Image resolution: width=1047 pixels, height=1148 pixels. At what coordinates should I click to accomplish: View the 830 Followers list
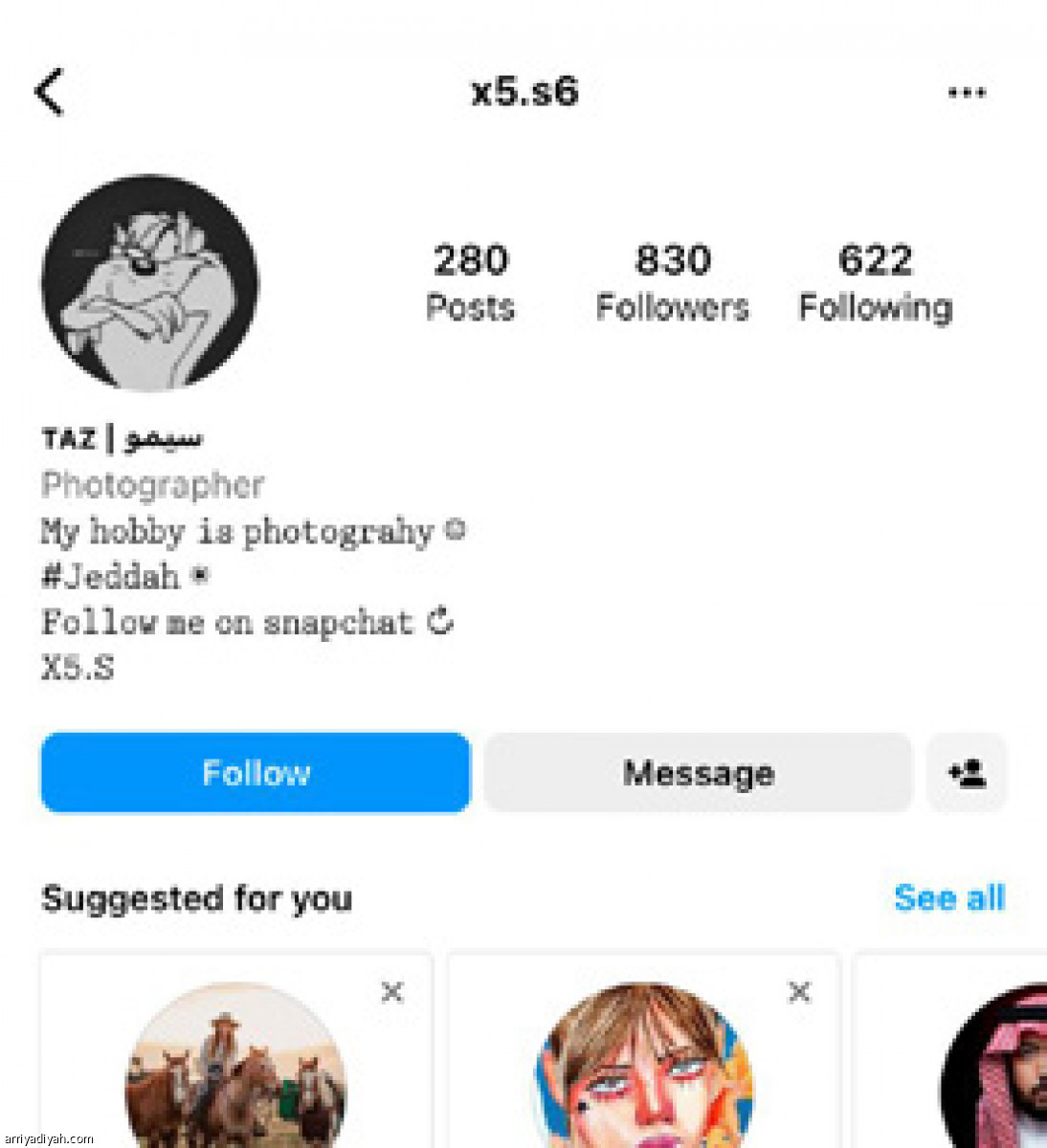672,281
